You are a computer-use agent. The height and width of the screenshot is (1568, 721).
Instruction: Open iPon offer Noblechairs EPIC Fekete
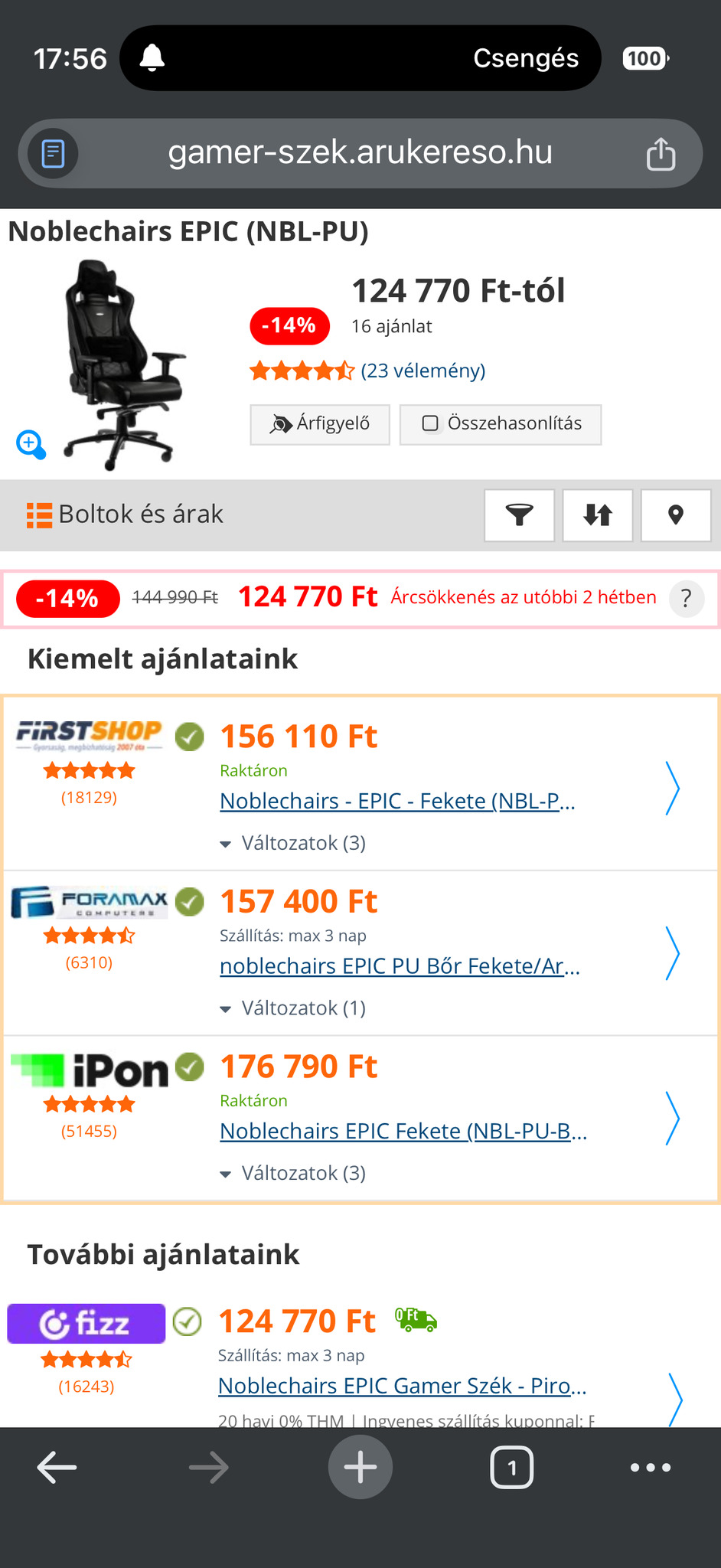[403, 1131]
